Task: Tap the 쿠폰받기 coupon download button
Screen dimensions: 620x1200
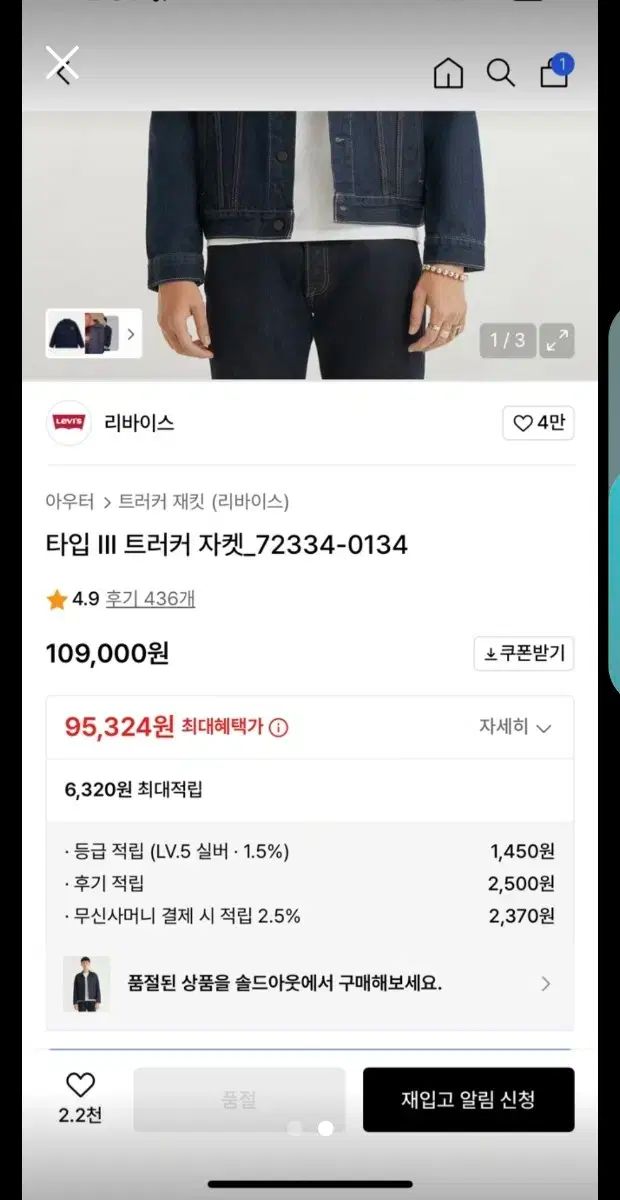Action: [524, 654]
